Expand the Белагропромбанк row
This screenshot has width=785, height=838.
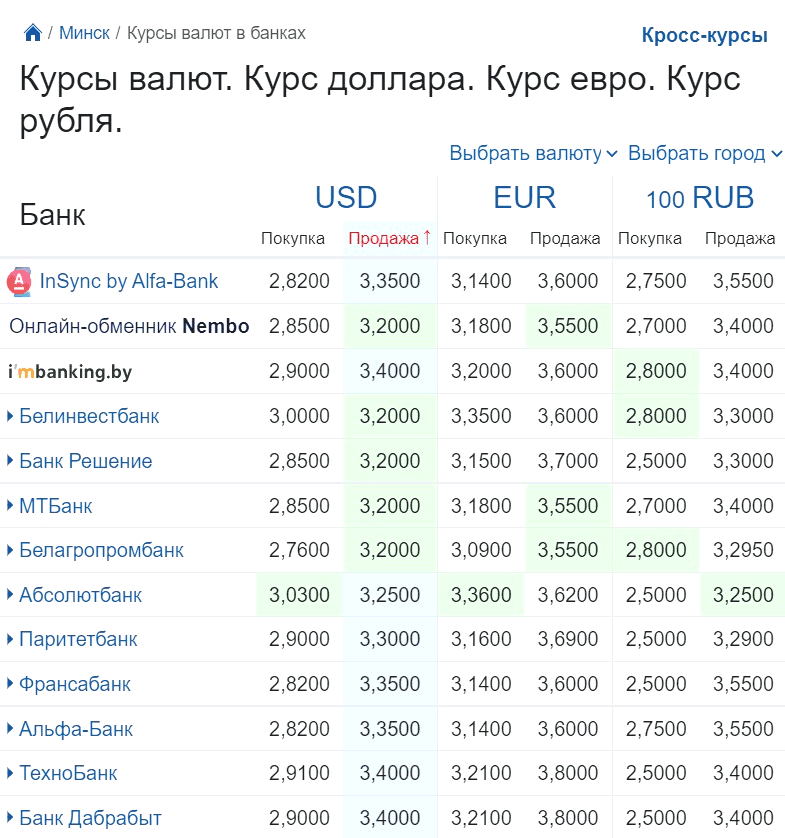click(x=101, y=550)
